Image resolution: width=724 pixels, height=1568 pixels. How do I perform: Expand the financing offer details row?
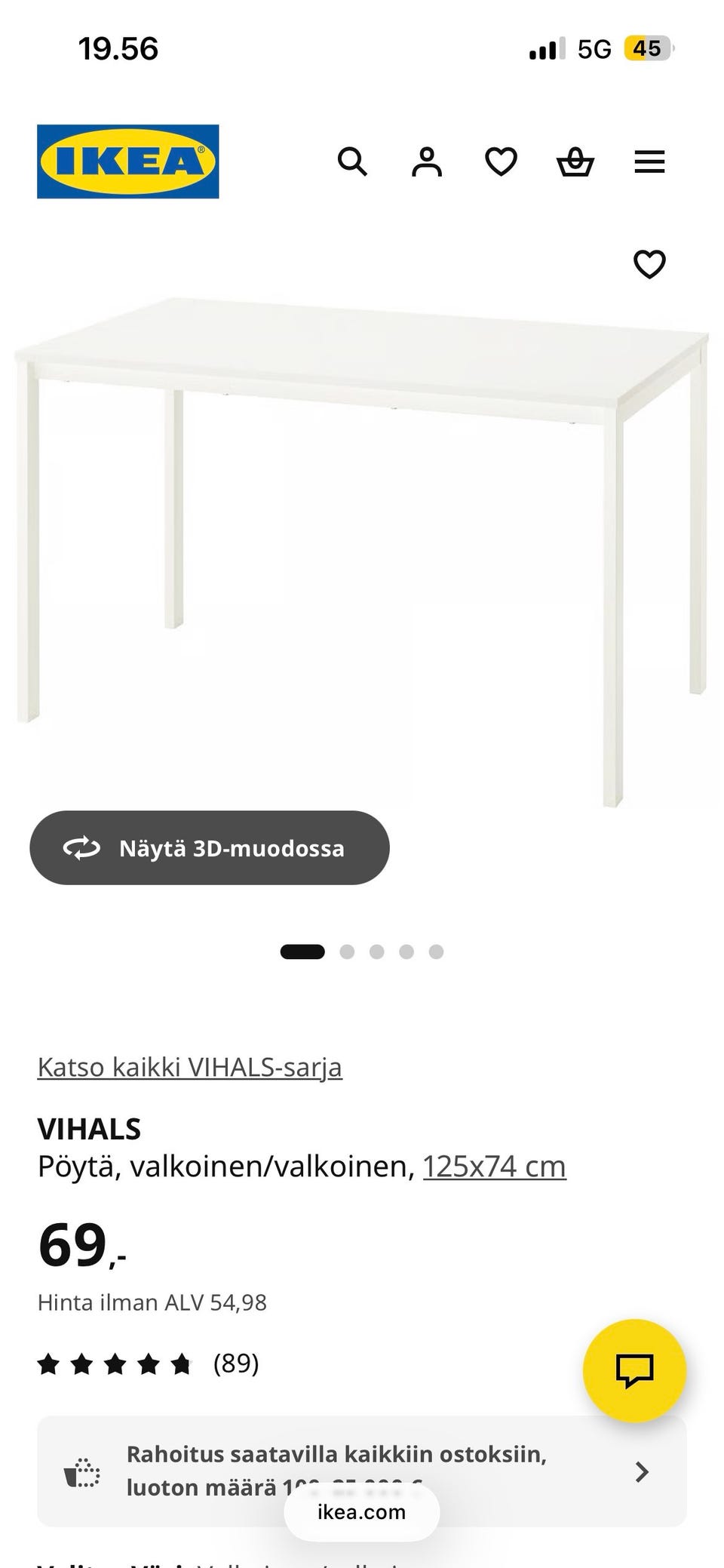(338, 1468)
